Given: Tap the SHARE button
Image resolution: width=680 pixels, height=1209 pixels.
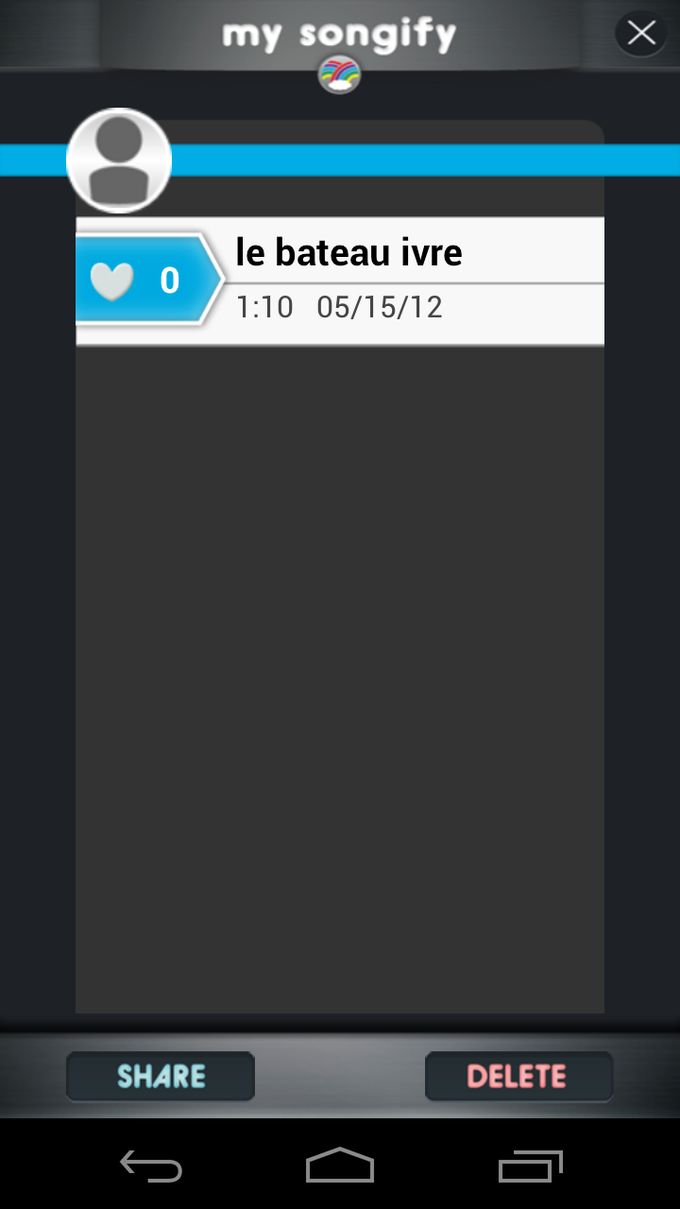Looking at the screenshot, I should click(161, 1076).
